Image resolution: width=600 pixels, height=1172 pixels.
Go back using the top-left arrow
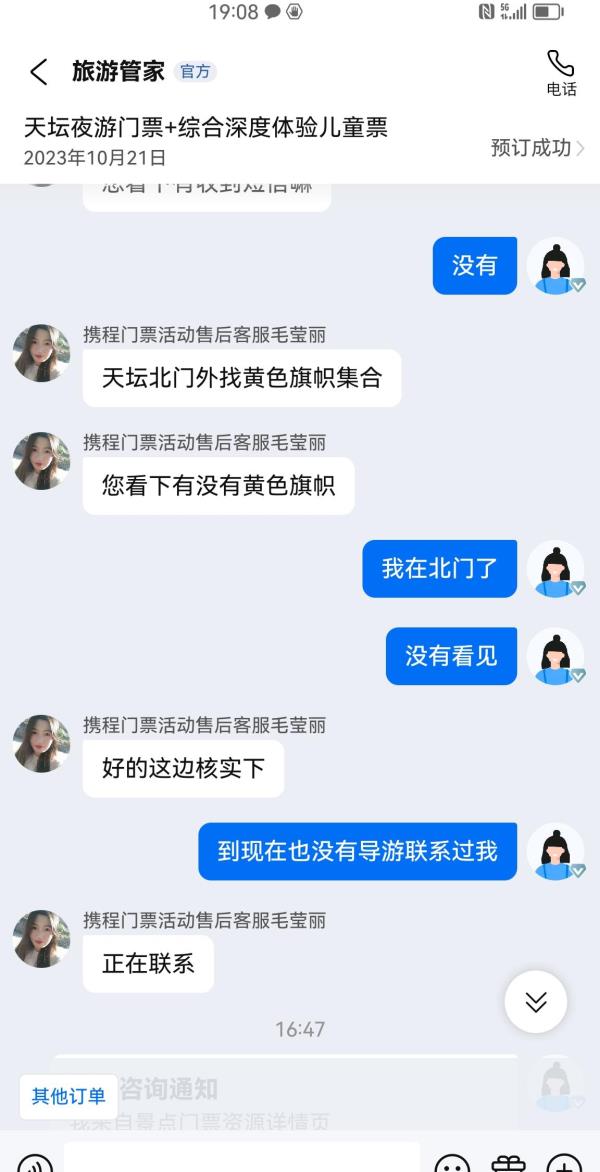[39, 73]
